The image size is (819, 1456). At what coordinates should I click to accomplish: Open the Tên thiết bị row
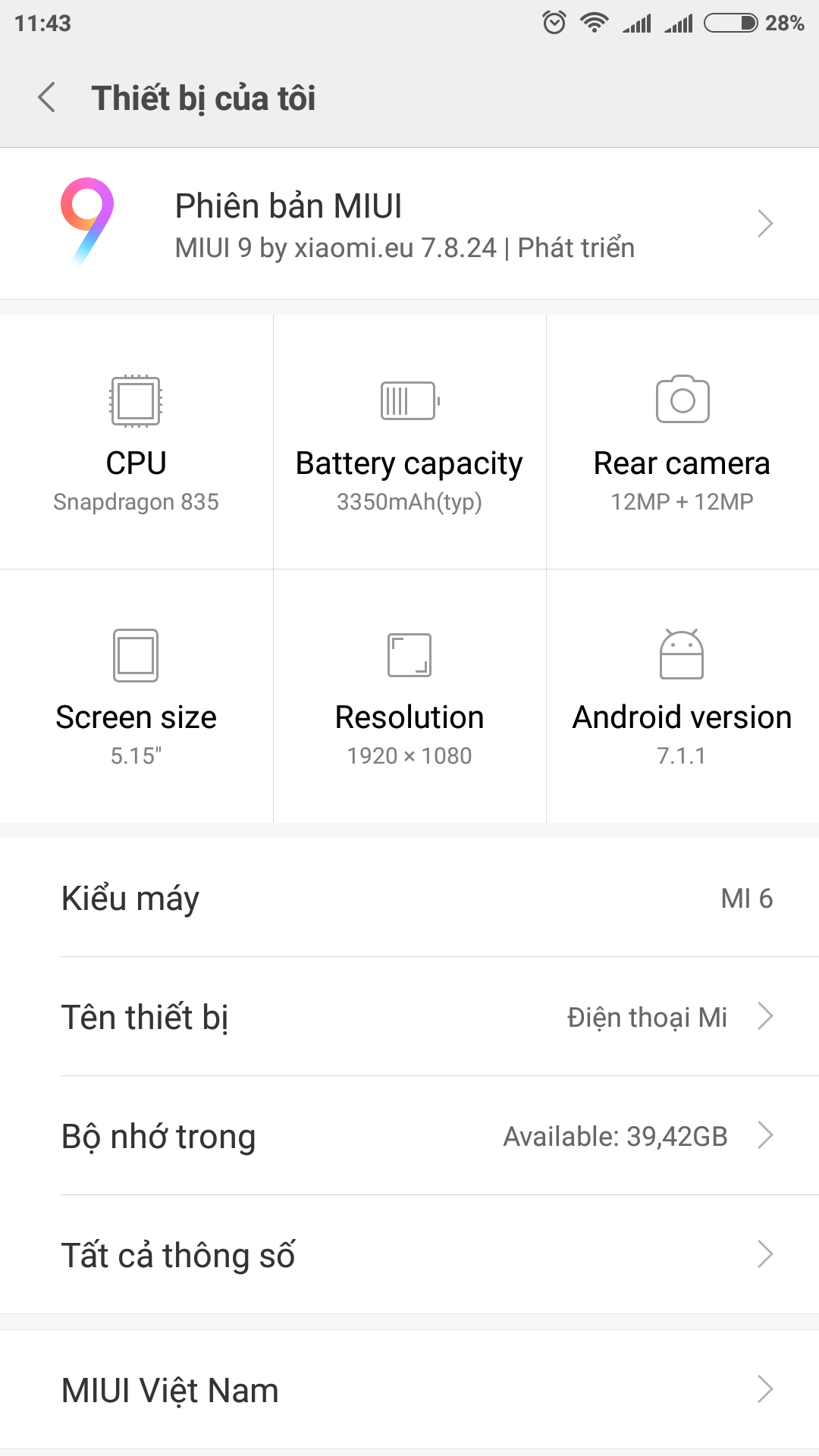pos(409,1016)
